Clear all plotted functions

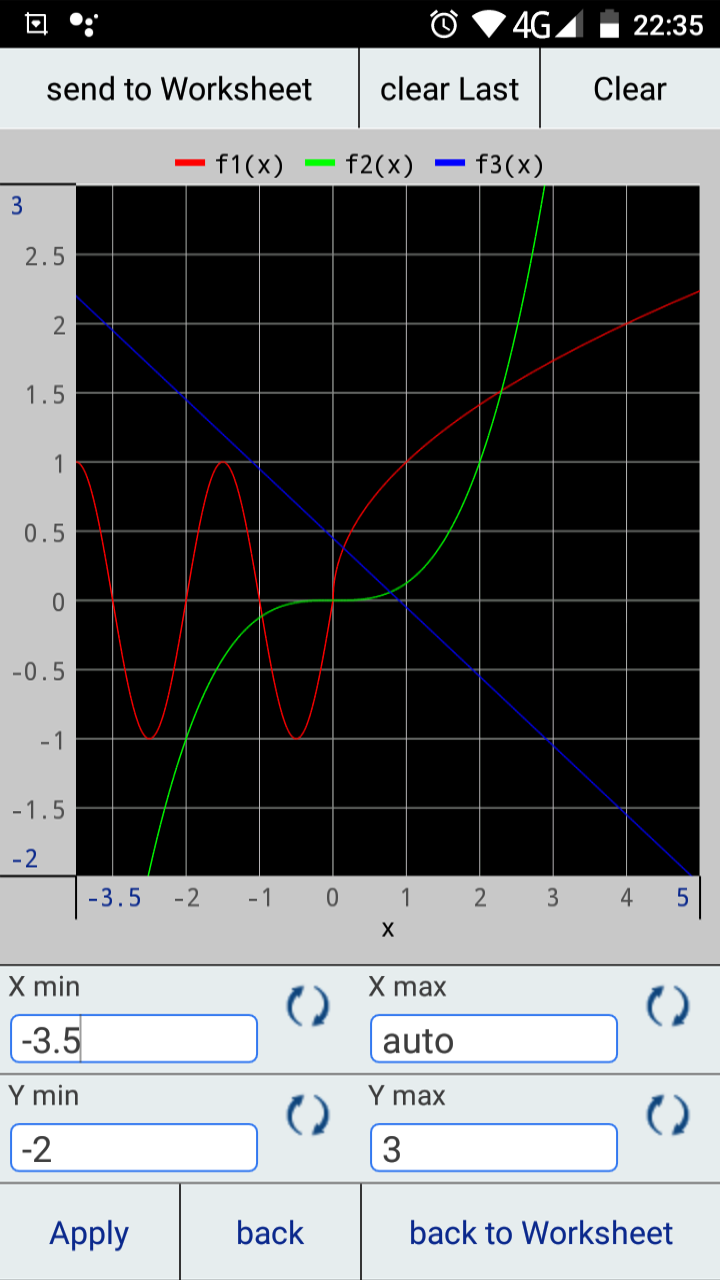coord(630,89)
